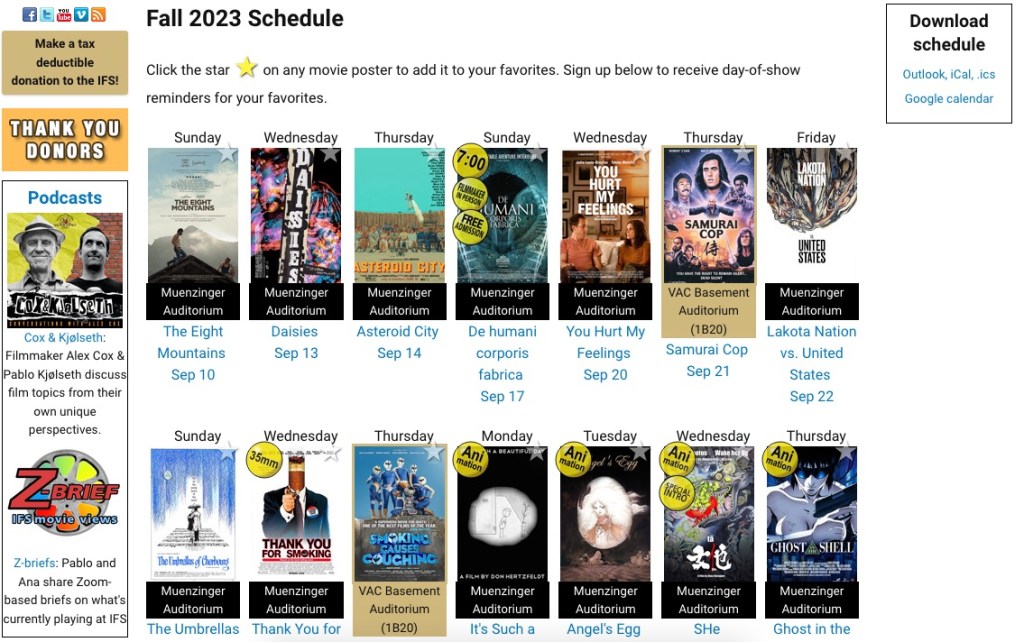Viewport: 1024px width, 642px height.
Task: Open the Thank You for Smoking poster
Action: (x=296, y=513)
